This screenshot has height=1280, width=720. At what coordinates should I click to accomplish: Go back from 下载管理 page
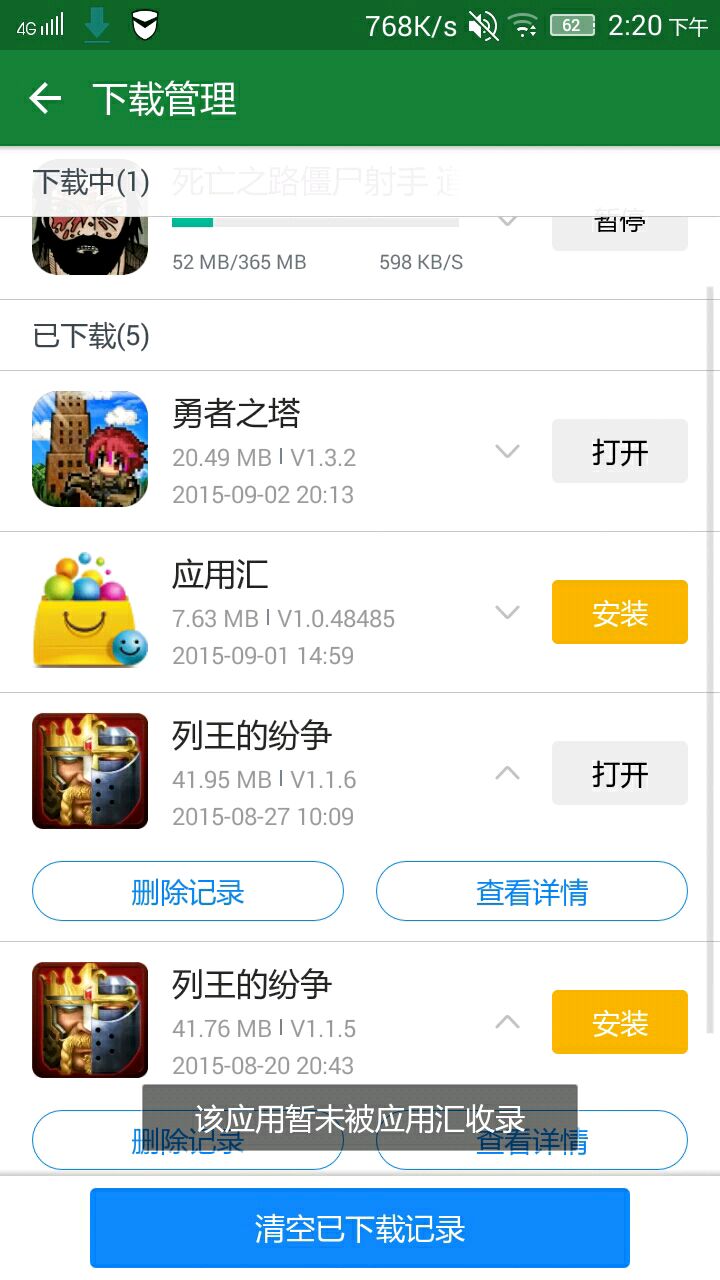45,98
